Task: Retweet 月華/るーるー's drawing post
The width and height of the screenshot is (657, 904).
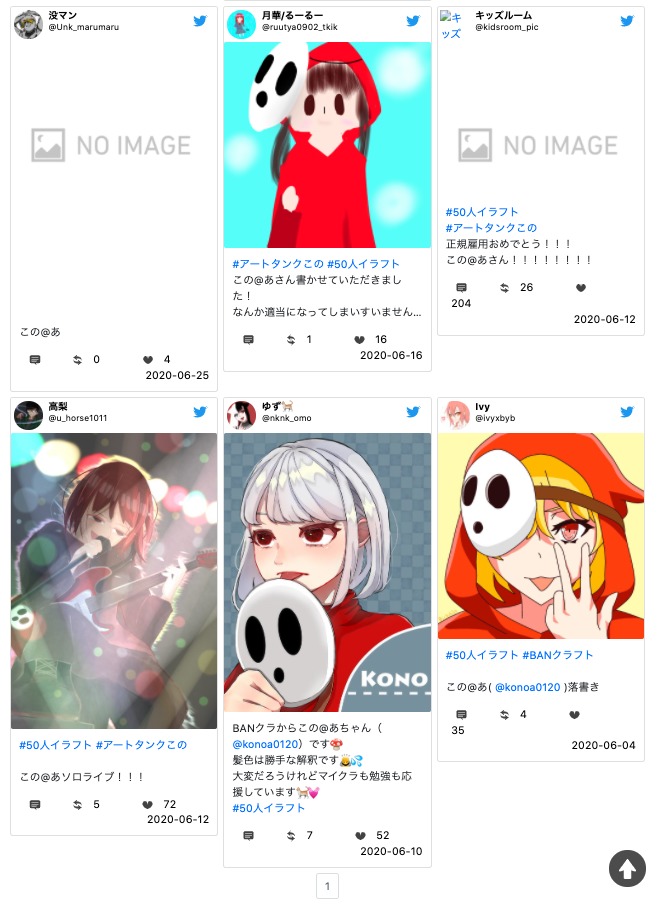Action: tap(291, 340)
